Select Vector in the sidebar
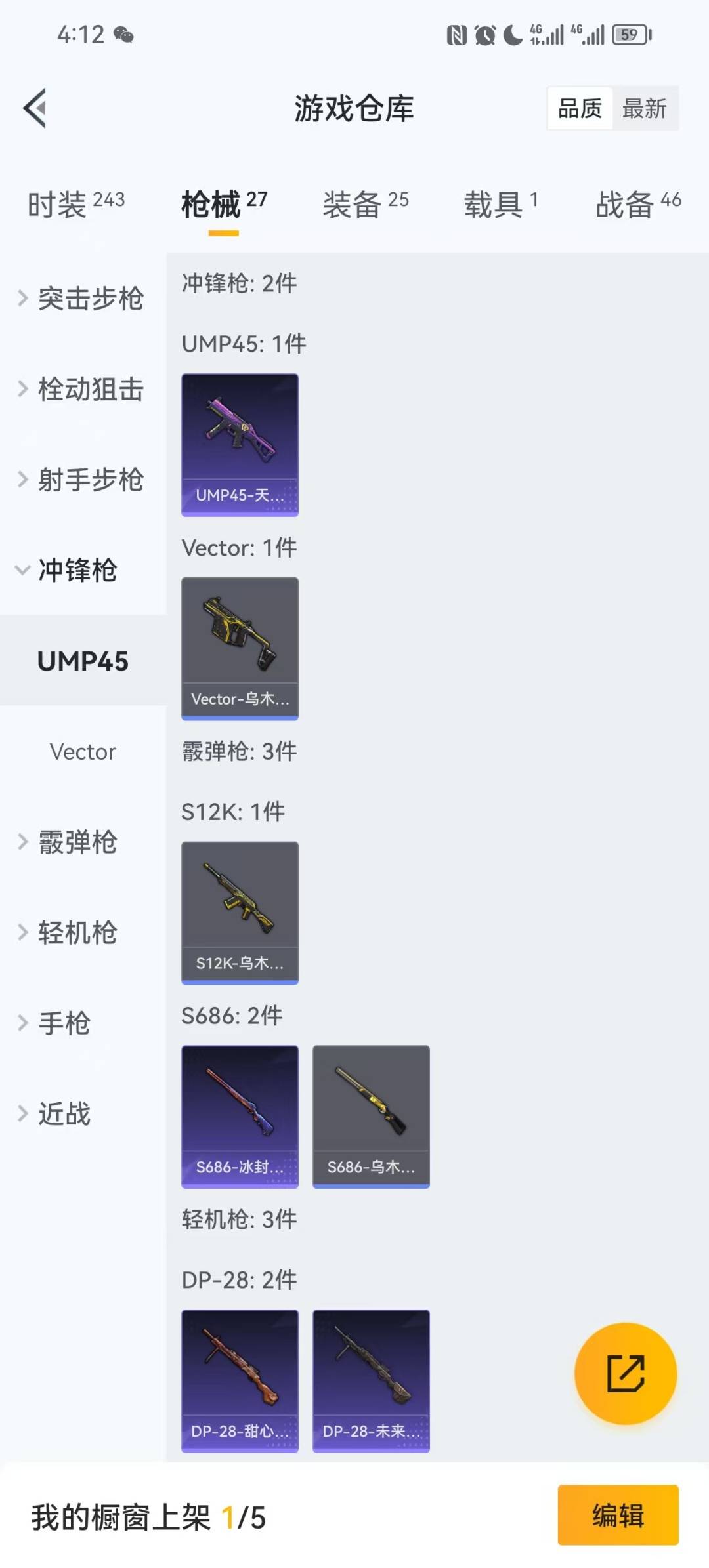The image size is (709, 1568). (x=83, y=752)
